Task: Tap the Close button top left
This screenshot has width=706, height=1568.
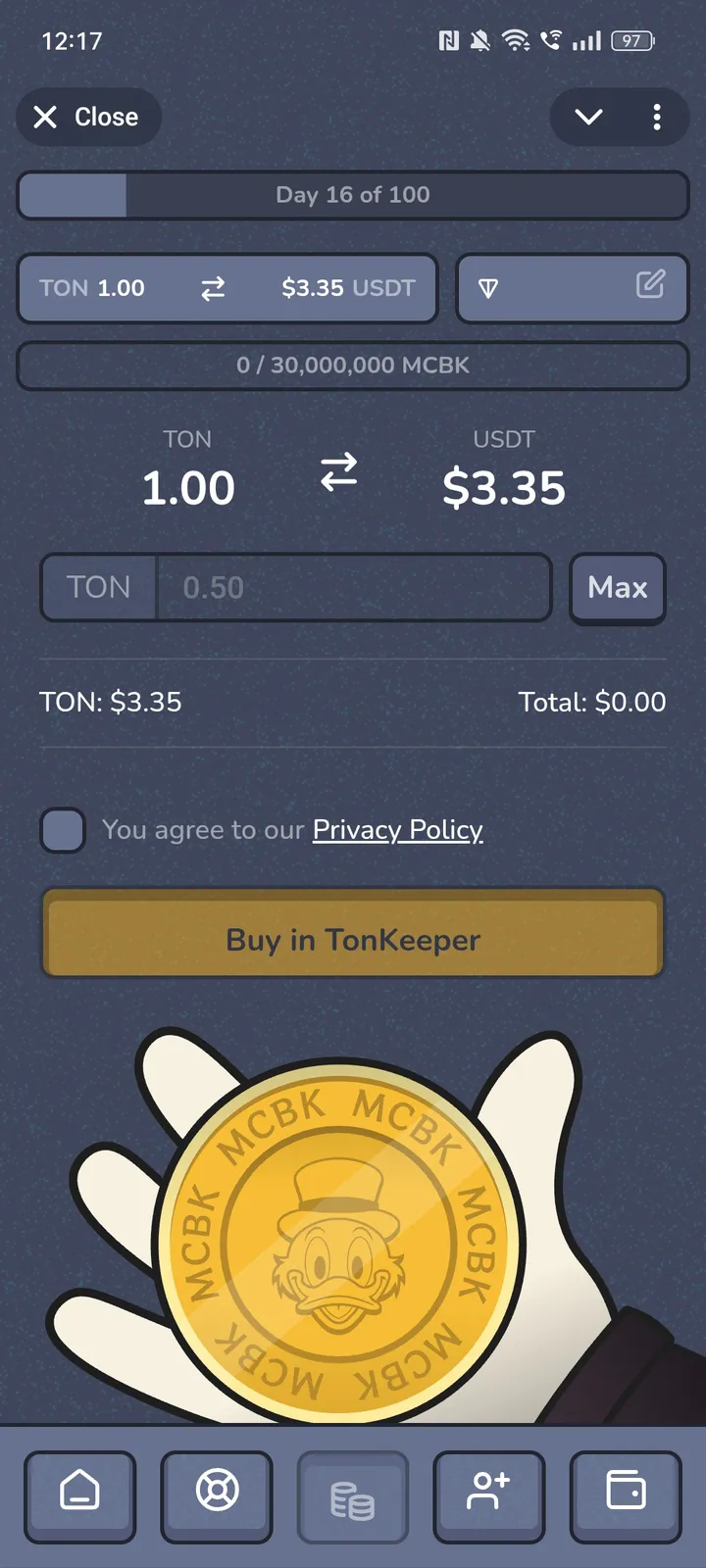Action: (87, 117)
